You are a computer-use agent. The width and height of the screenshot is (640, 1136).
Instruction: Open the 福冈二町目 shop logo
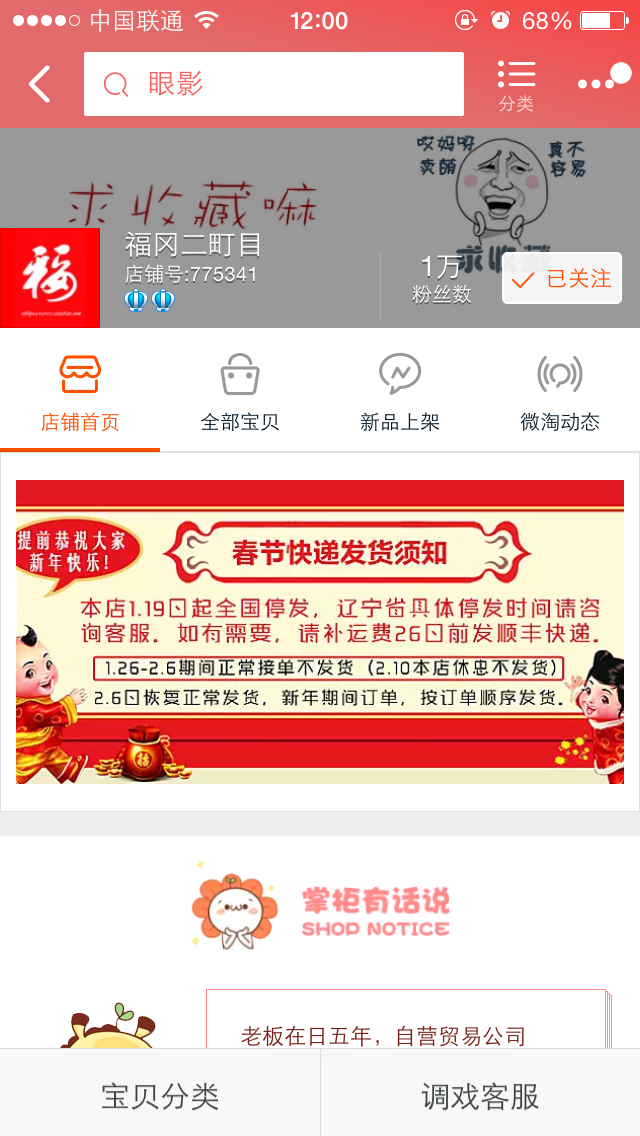point(50,278)
